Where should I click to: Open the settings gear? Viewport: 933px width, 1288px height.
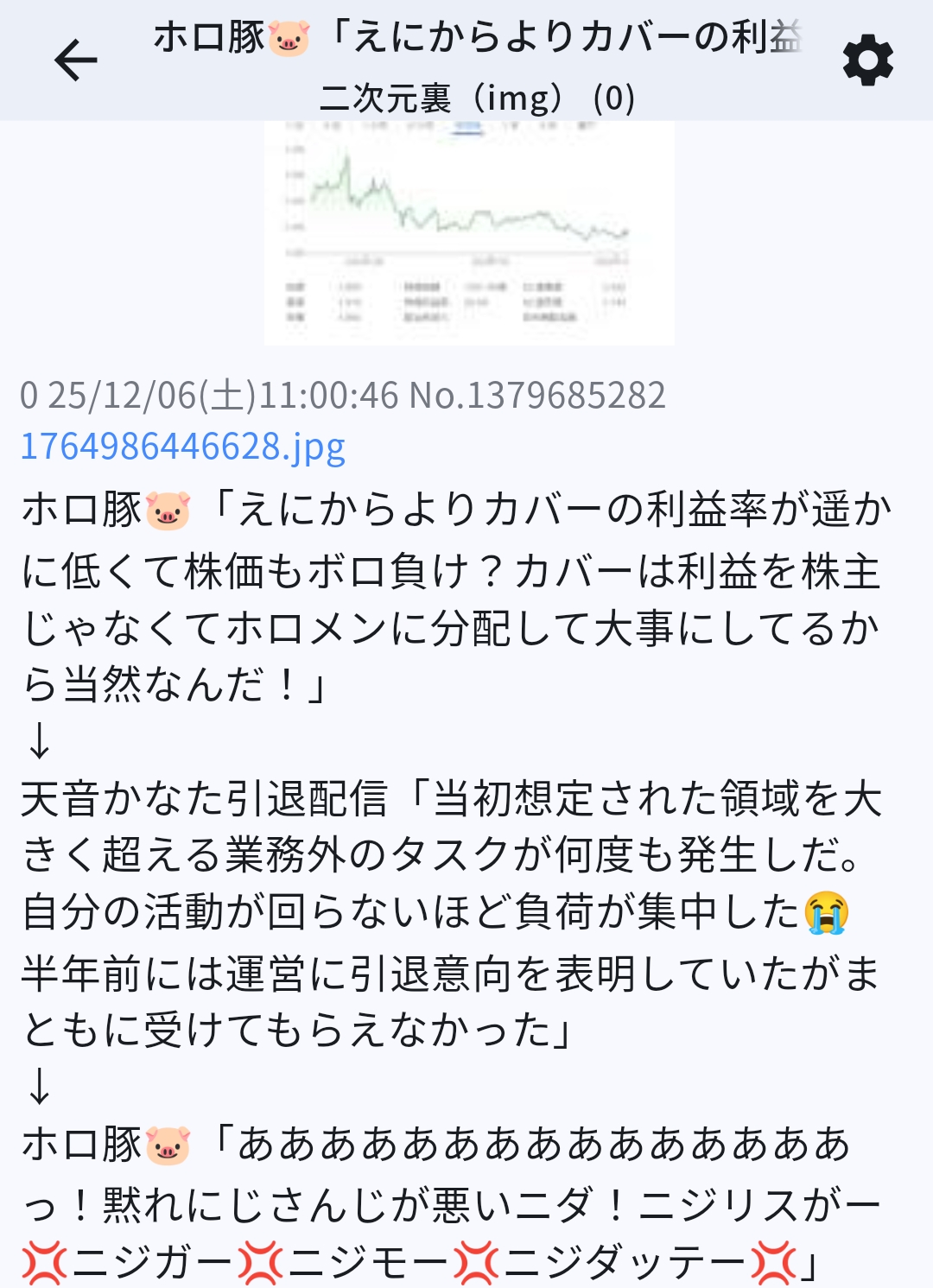pyautogui.click(x=867, y=60)
